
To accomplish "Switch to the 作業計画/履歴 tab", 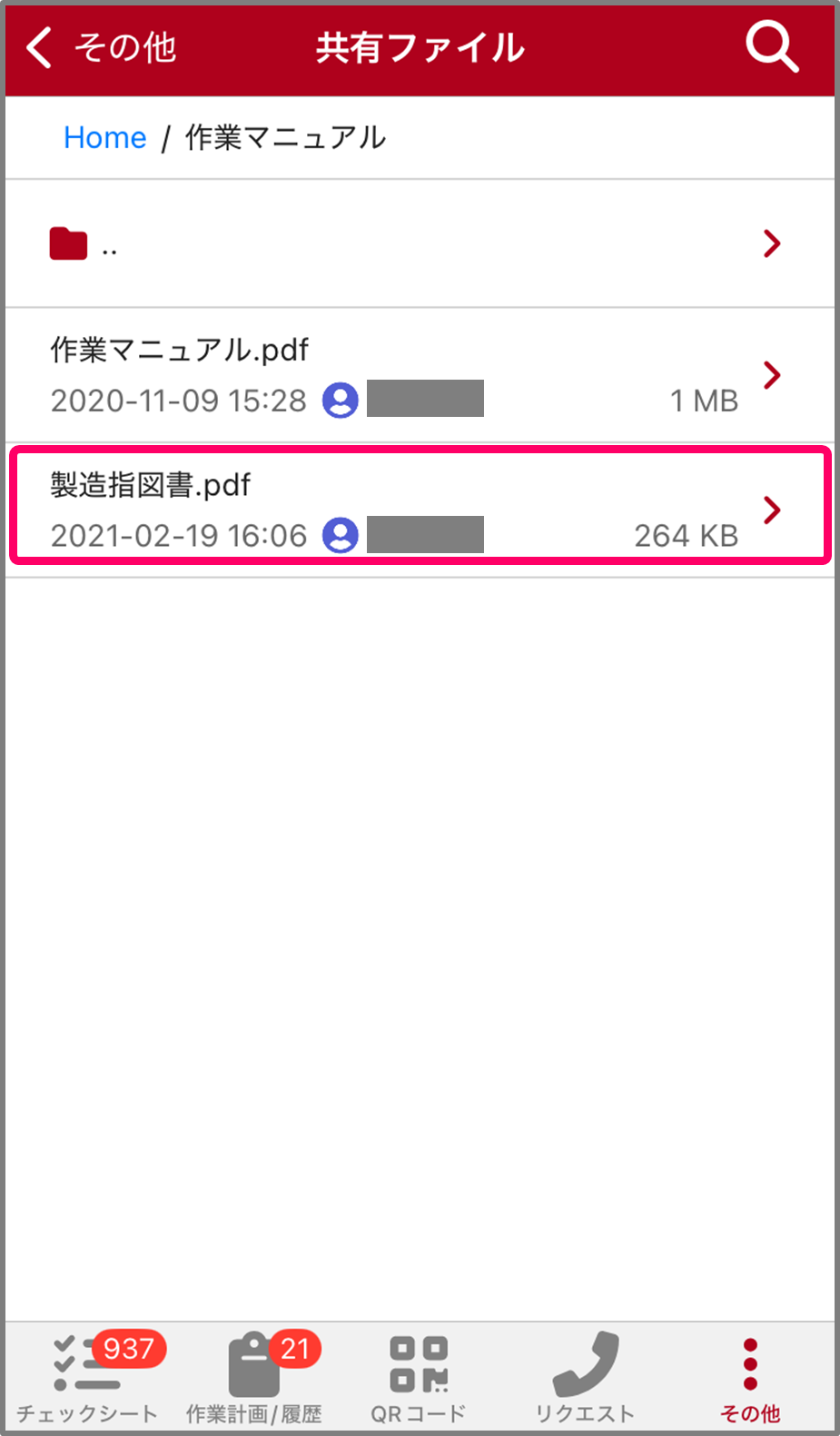I will (x=254, y=1377).
